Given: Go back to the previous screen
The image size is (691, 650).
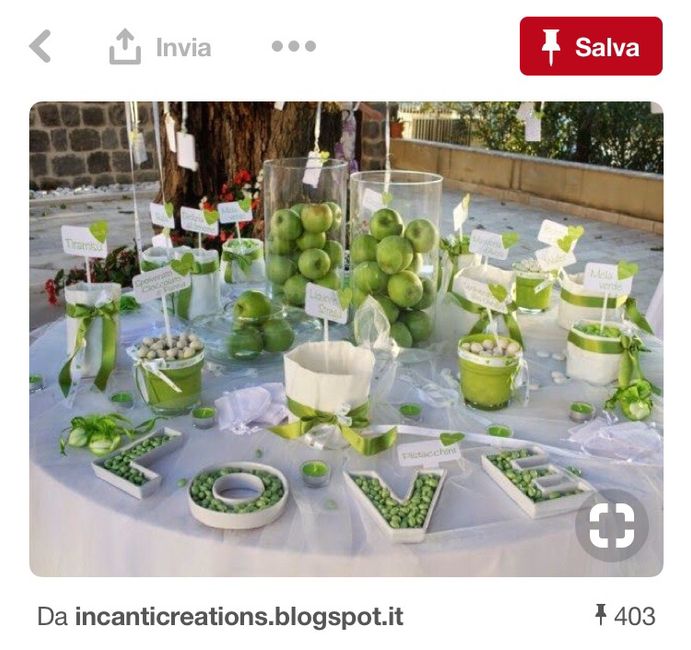Looking at the screenshot, I should pyautogui.click(x=40, y=46).
